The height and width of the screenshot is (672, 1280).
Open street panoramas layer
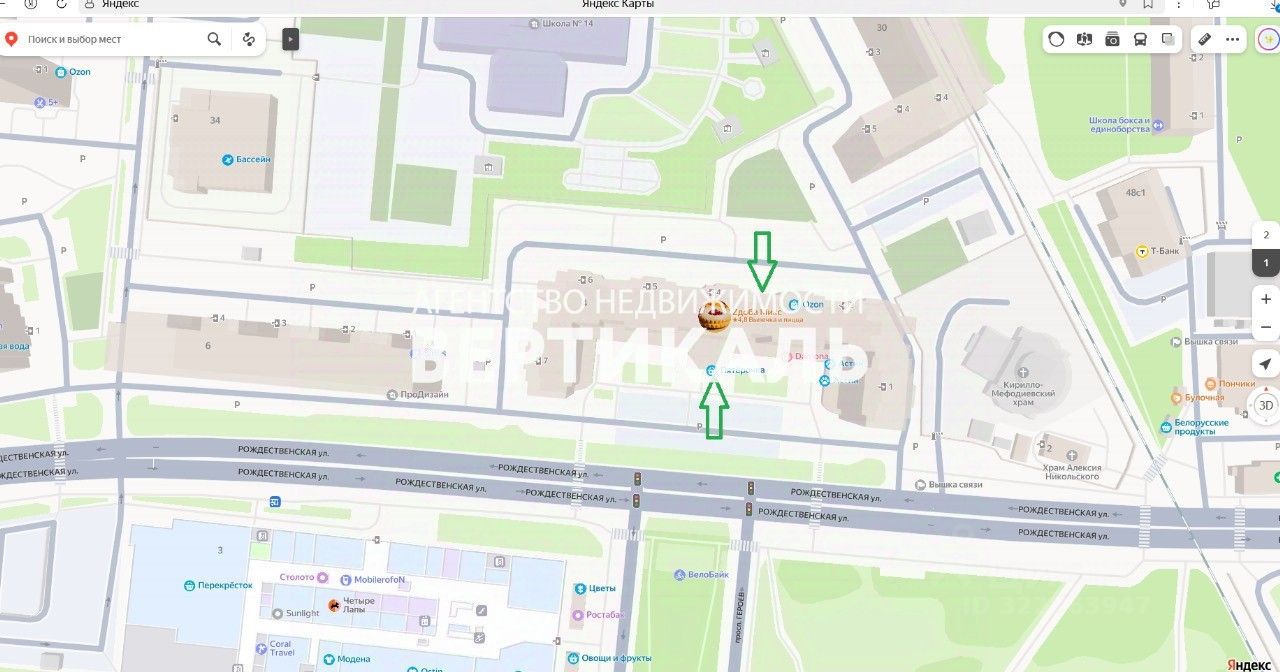click(x=1084, y=39)
